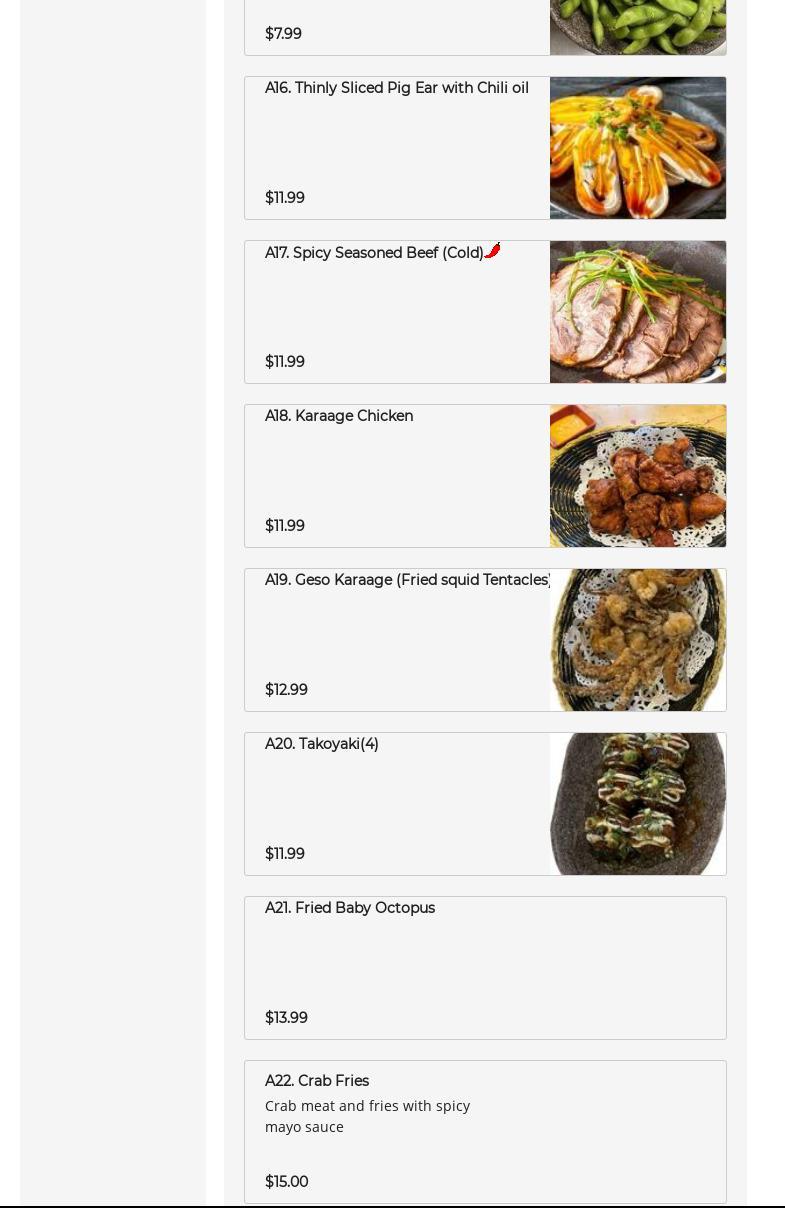Open A18 Karaage Chicken item
The image size is (785, 1208).
coord(485,476)
